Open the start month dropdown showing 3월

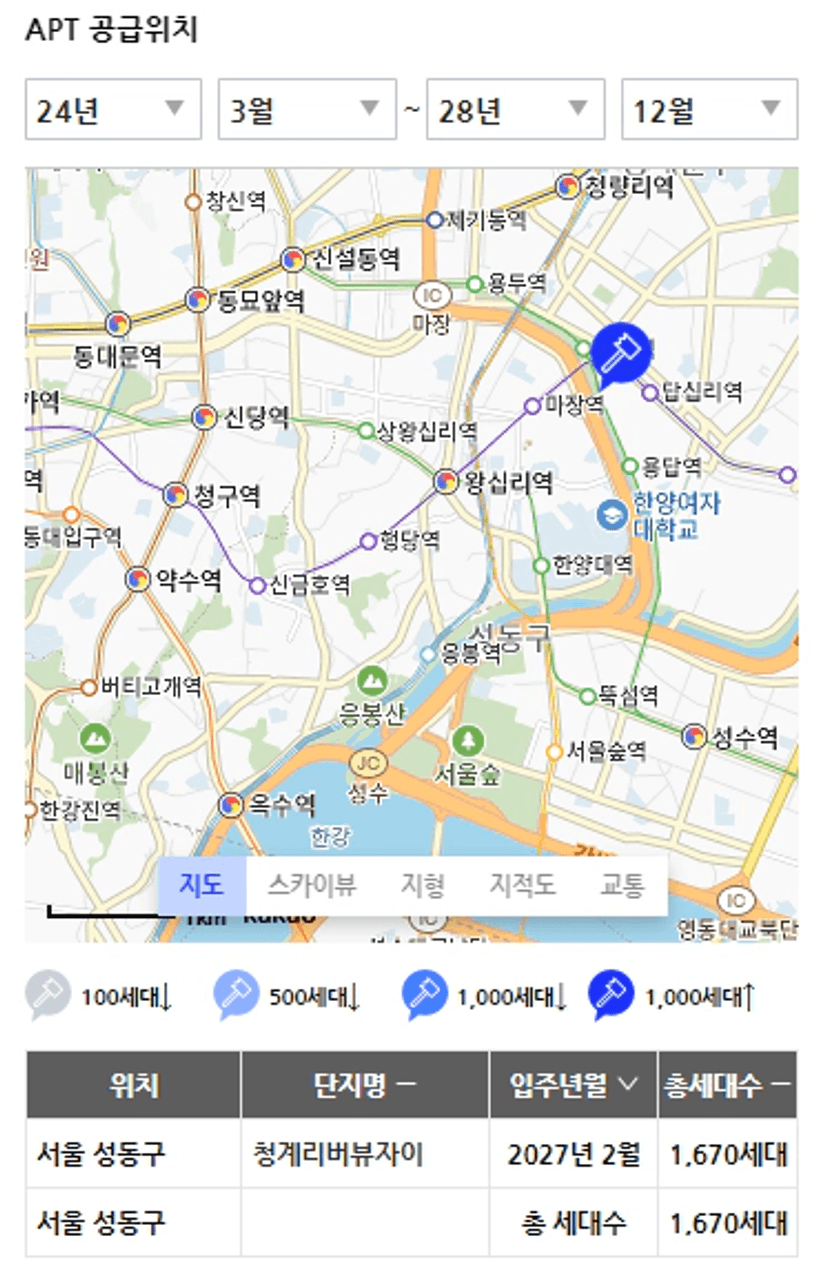pyautogui.click(x=306, y=109)
